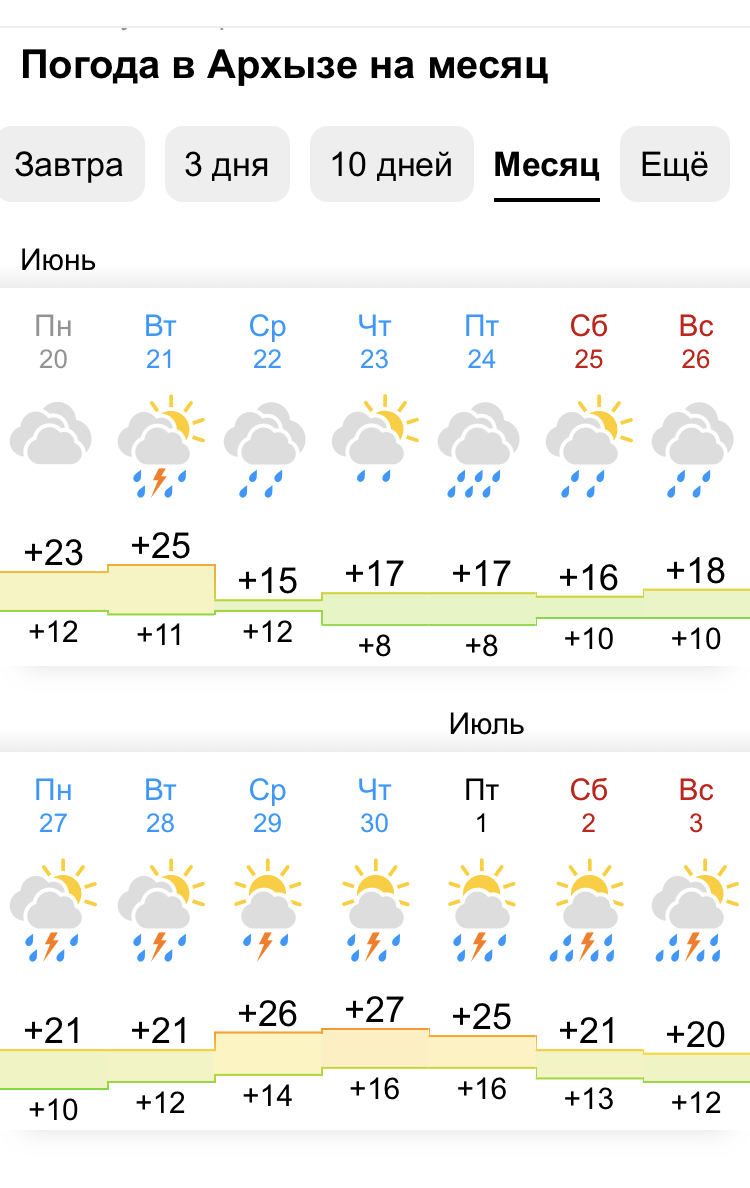Open Wednesday 29 forecast
The image size is (750, 1188).
point(267,941)
